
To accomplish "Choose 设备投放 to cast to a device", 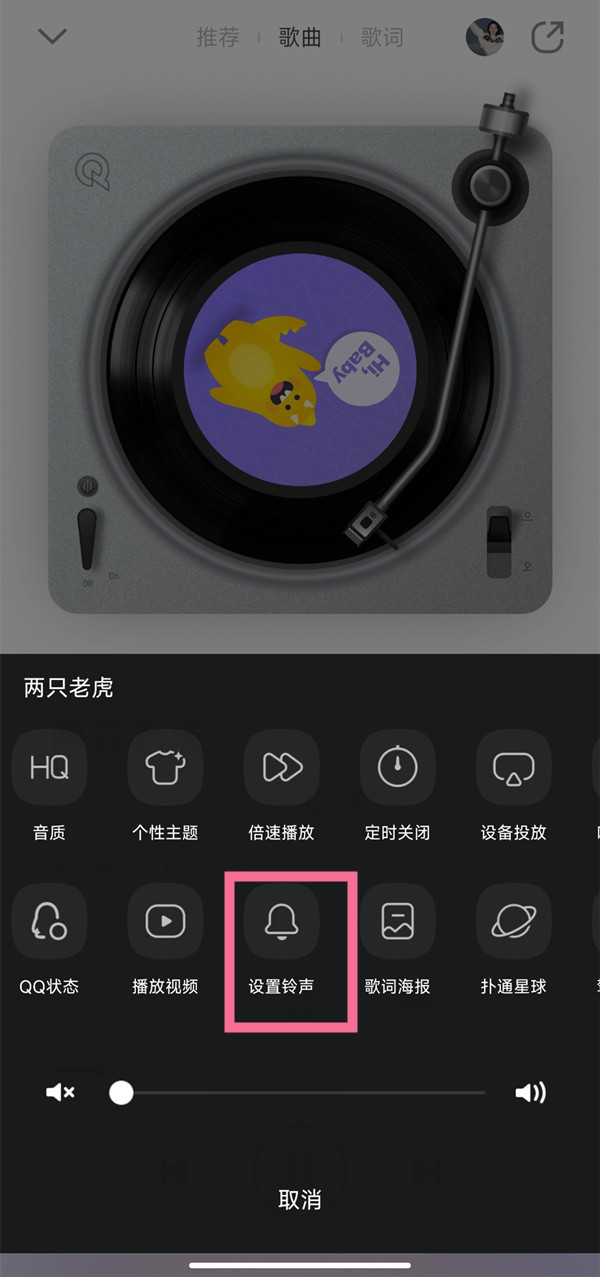I will (513, 768).
